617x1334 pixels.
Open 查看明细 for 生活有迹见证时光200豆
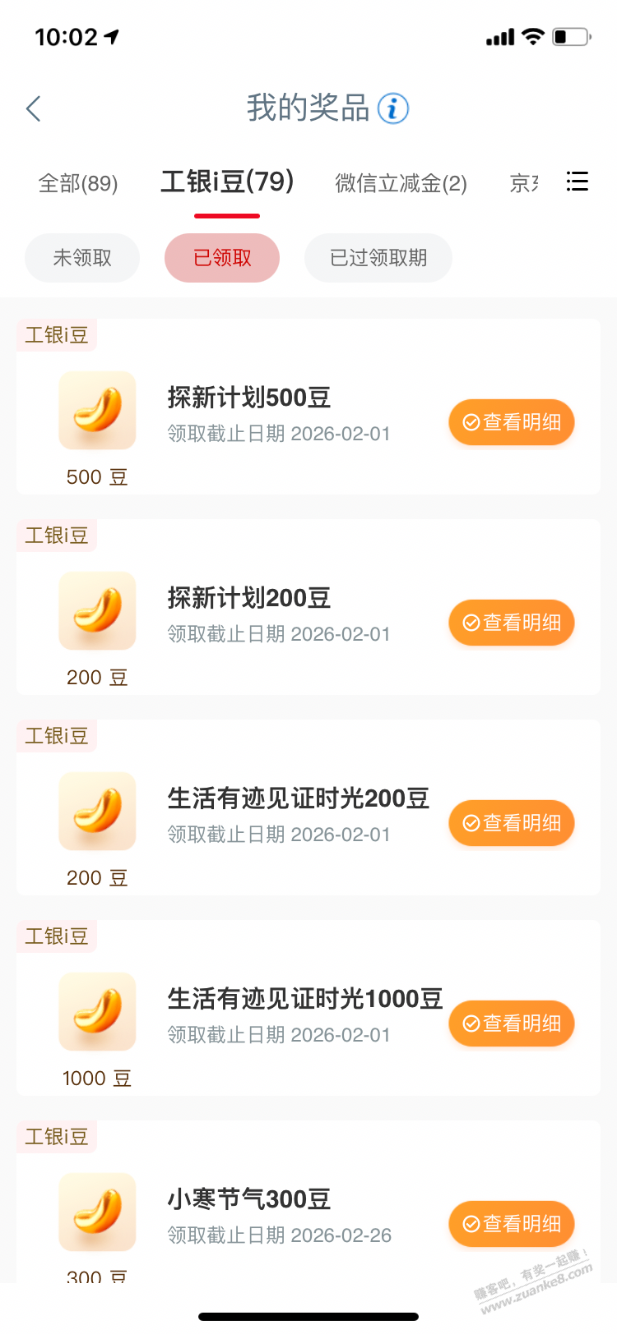pos(511,823)
